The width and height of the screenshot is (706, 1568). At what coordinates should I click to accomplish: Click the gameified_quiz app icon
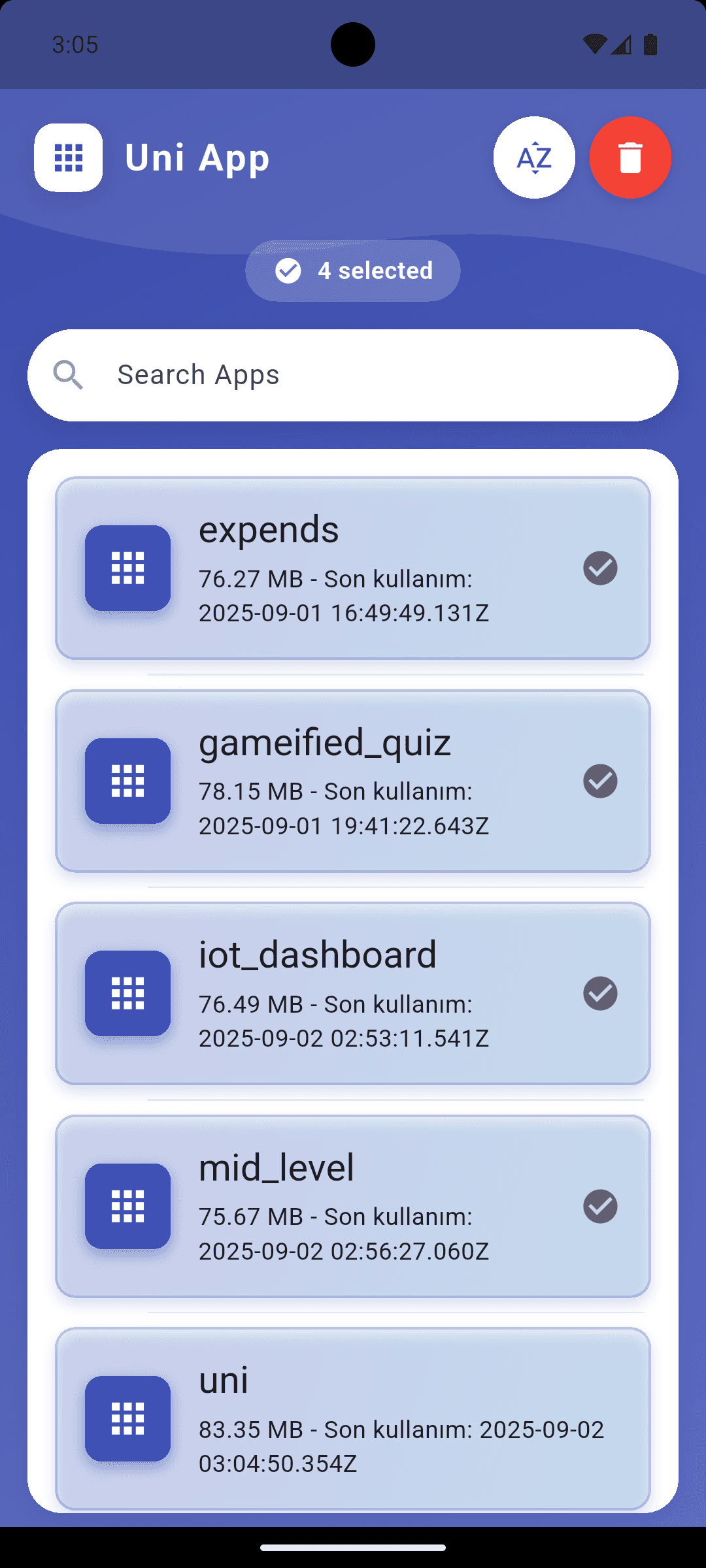(127, 781)
